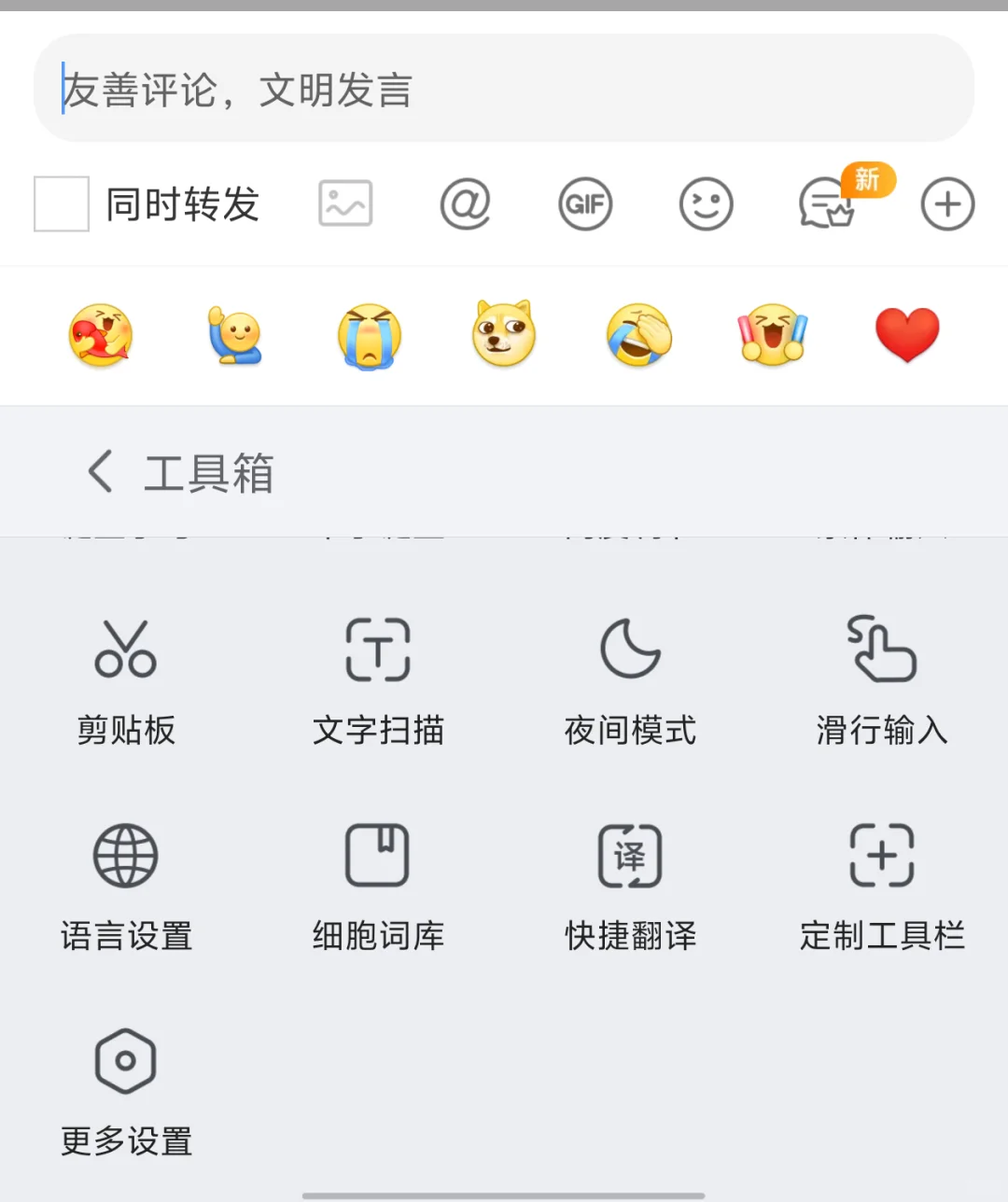The image size is (1008, 1202).
Task: Open the 剪贴板 clipboard tool
Action: [125, 678]
